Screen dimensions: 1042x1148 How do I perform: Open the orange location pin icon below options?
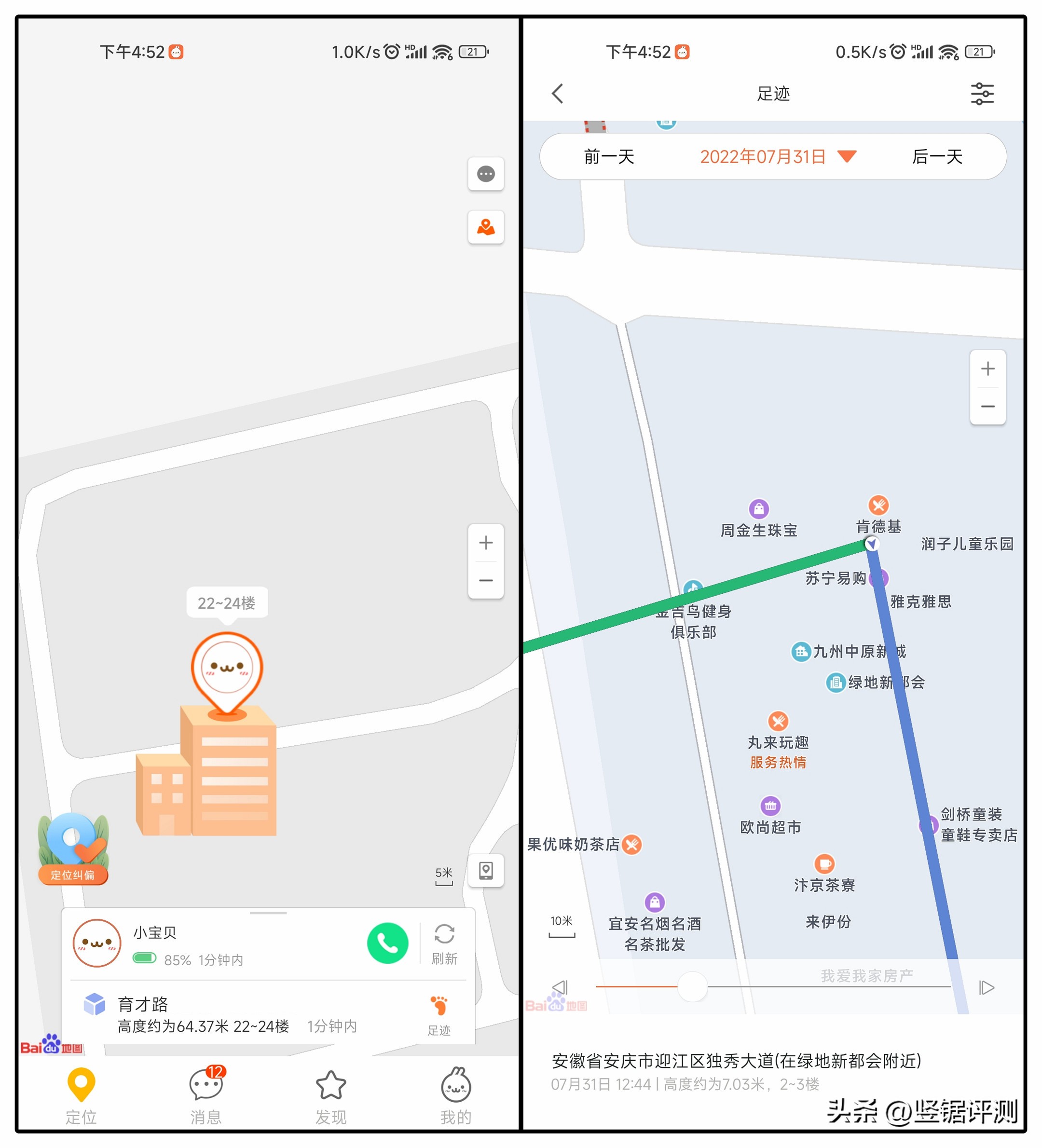point(486,227)
